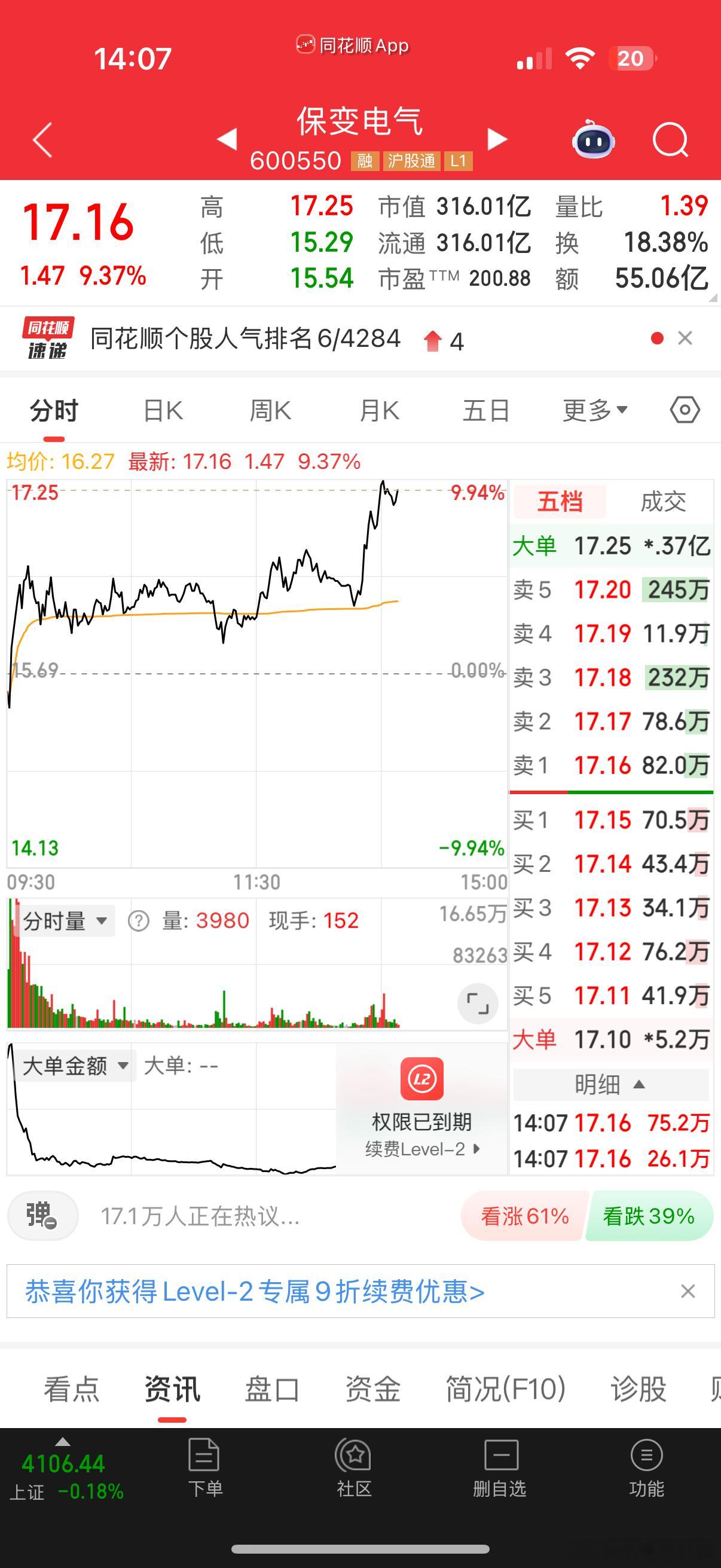721x1568 pixels.
Task: Tap the back arrow to exit stock page
Action: tap(40, 141)
